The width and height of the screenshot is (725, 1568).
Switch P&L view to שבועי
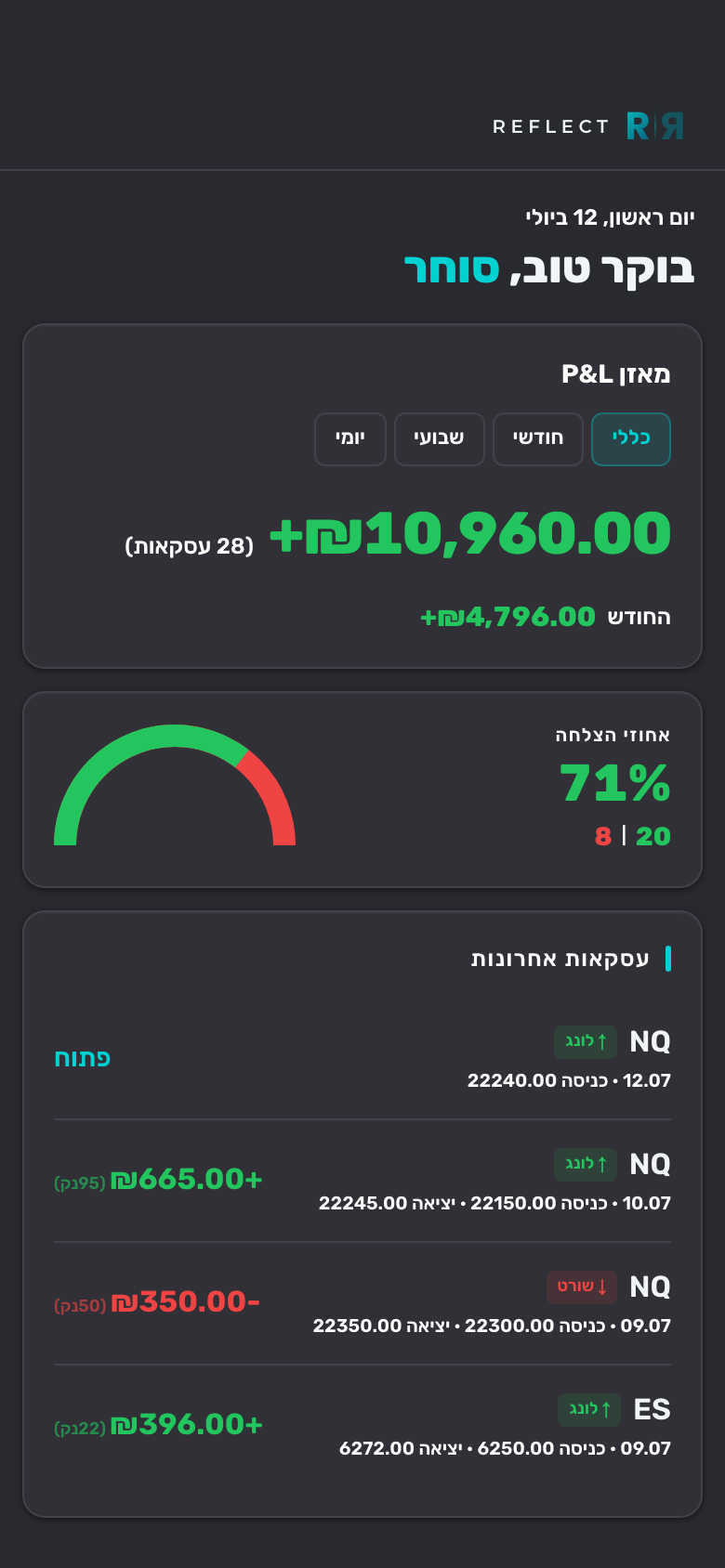click(440, 439)
